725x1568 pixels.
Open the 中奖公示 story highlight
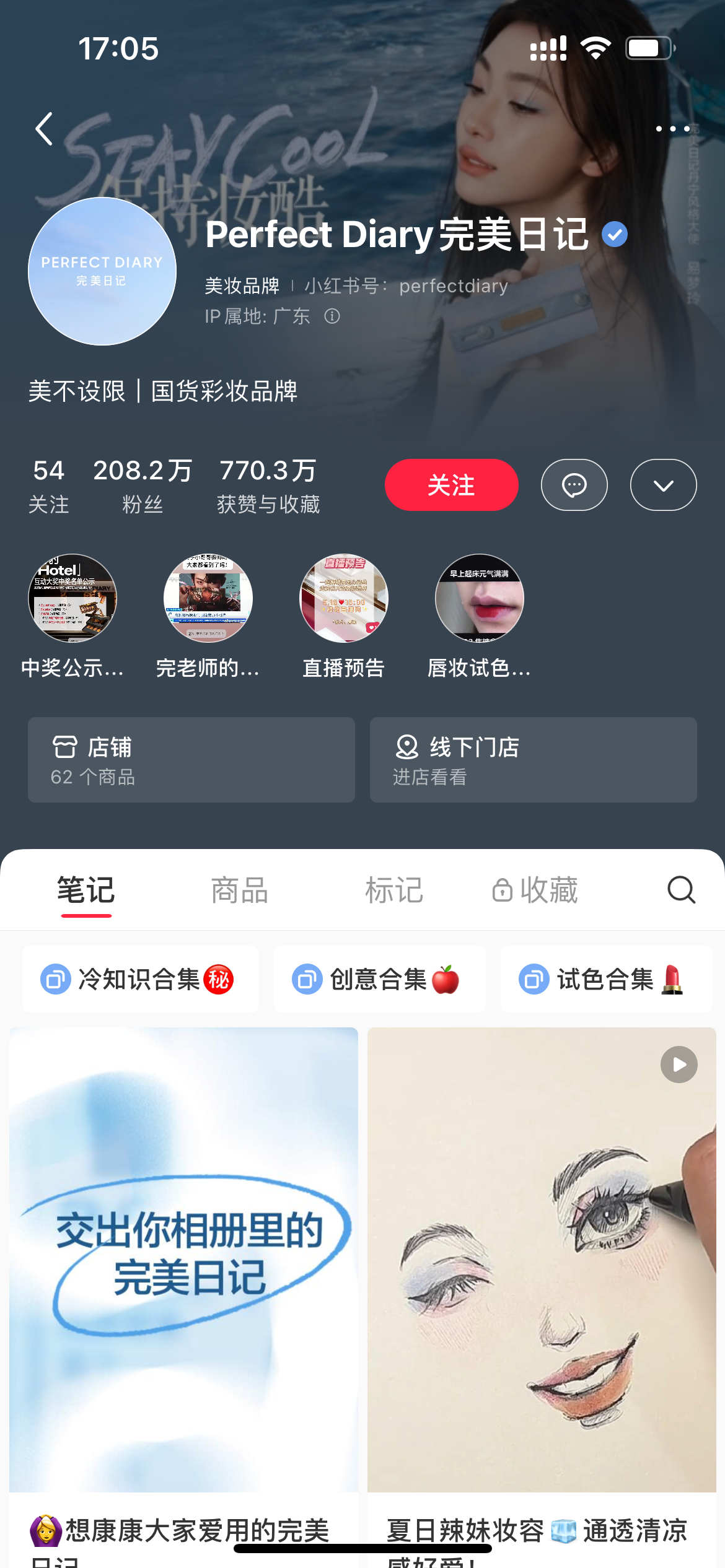click(x=72, y=598)
